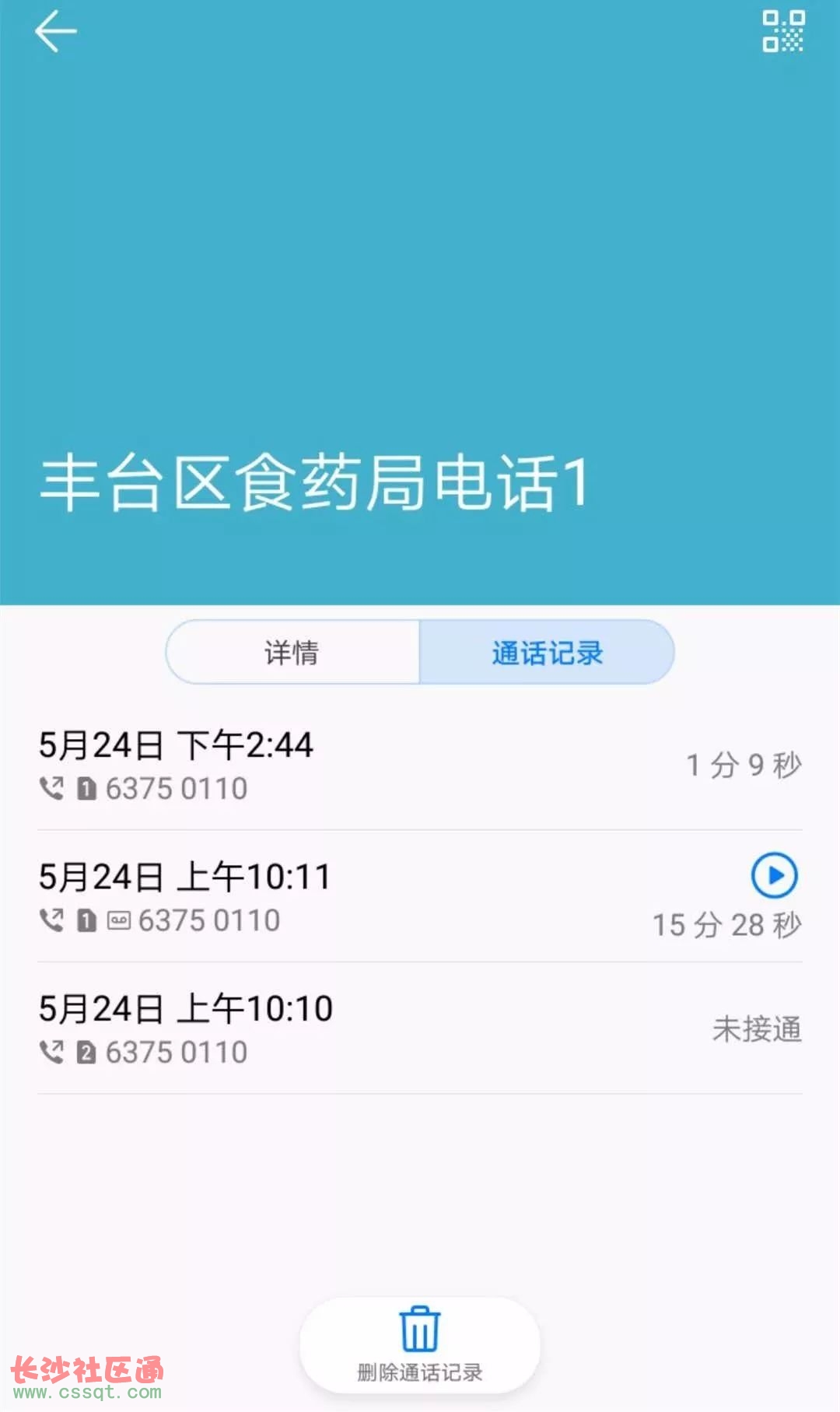Go back using the arrow icon

click(x=56, y=31)
